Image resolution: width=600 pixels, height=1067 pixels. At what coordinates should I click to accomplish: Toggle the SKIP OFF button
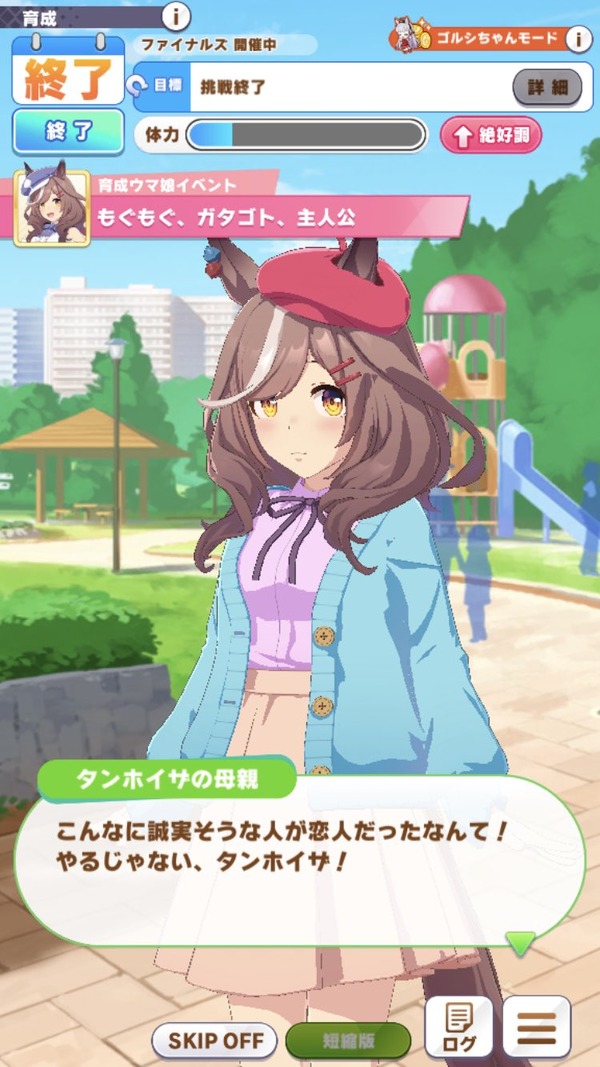(x=214, y=1040)
